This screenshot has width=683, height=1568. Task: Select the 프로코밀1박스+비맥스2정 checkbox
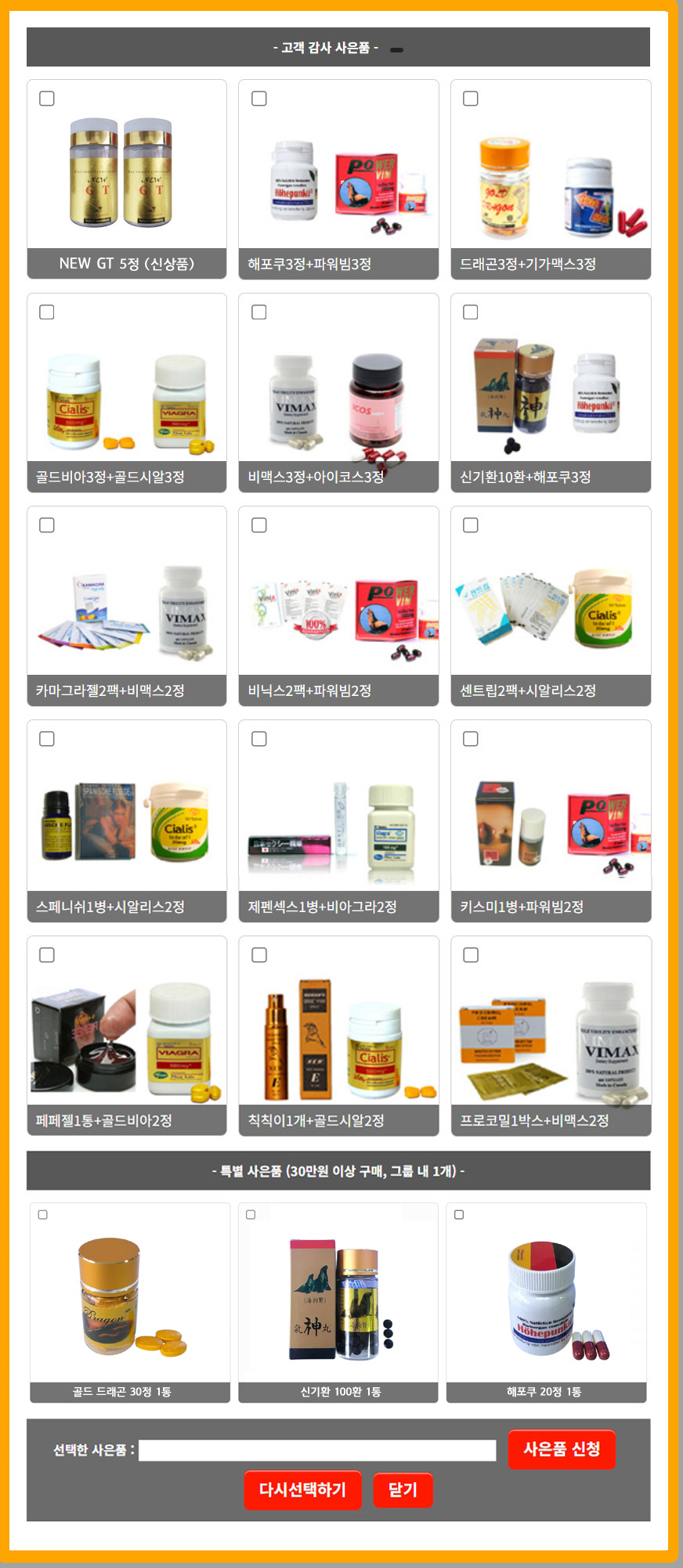pyautogui.click(x=471, y=955)
